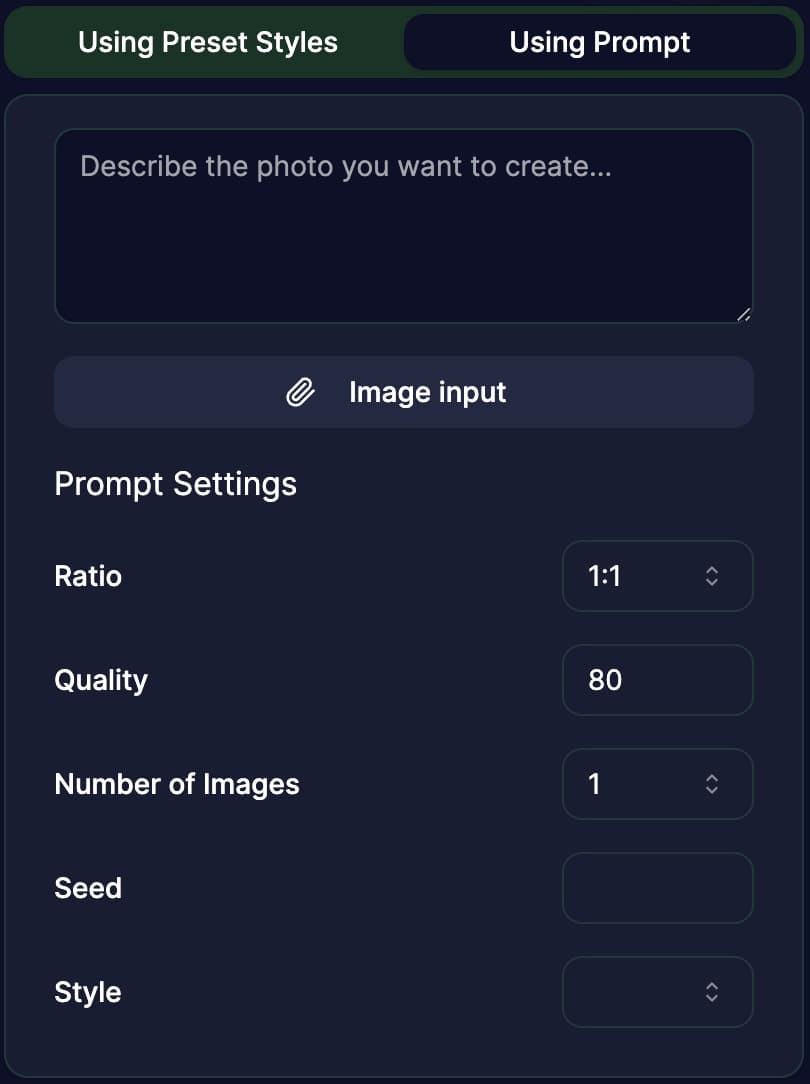Click the Number of Images stepper chevrons
Image resolution: width=810 pixels, height=1084 pixels.
coord(712,784)
